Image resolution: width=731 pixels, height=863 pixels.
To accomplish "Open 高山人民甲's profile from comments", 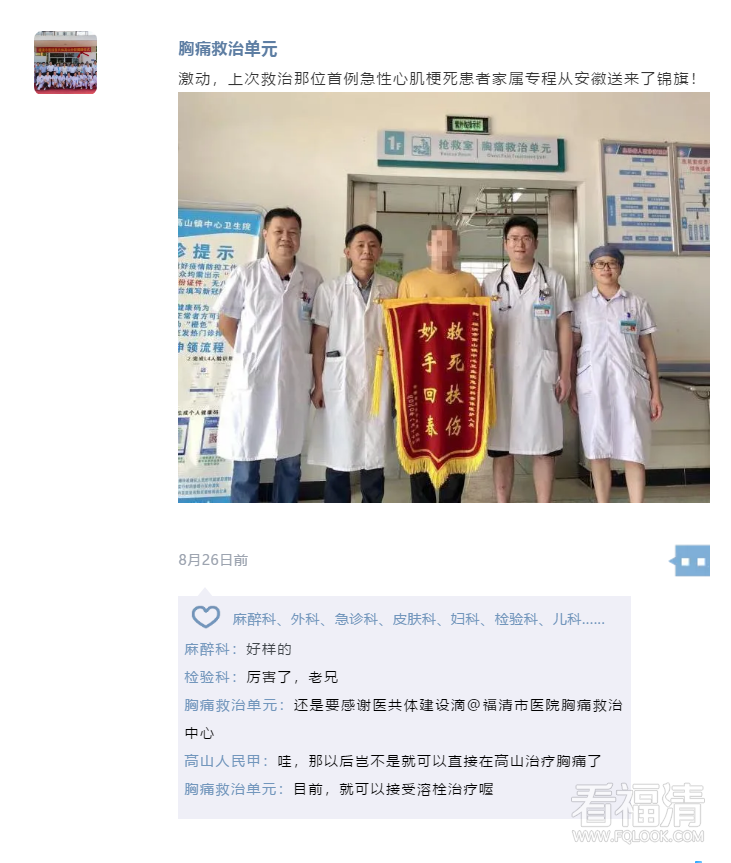I will pyautogui.click(x=220, y=761).
